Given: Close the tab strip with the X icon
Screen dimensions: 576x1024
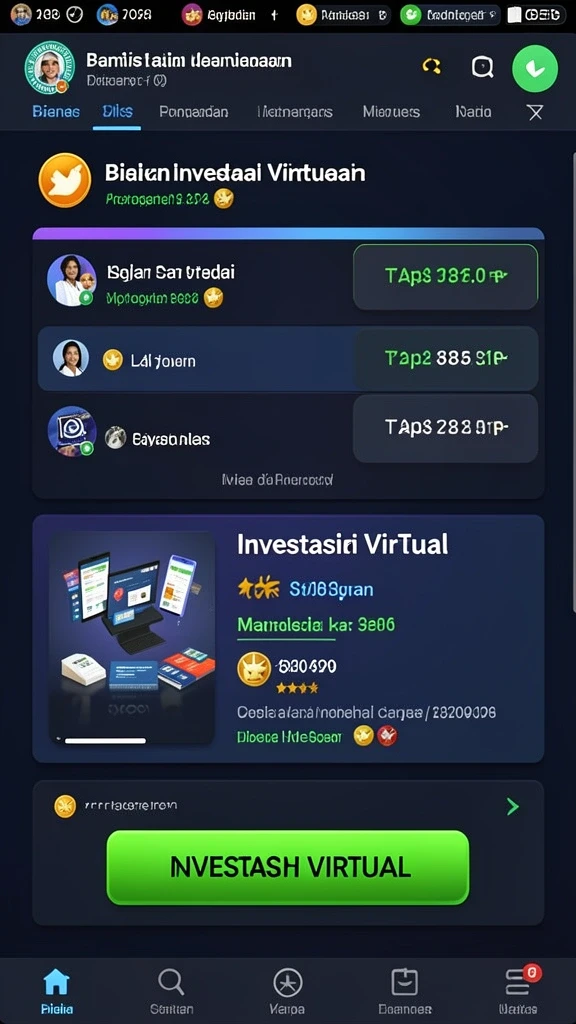Looking at the screenshot, I should click(x=536, y=112).
